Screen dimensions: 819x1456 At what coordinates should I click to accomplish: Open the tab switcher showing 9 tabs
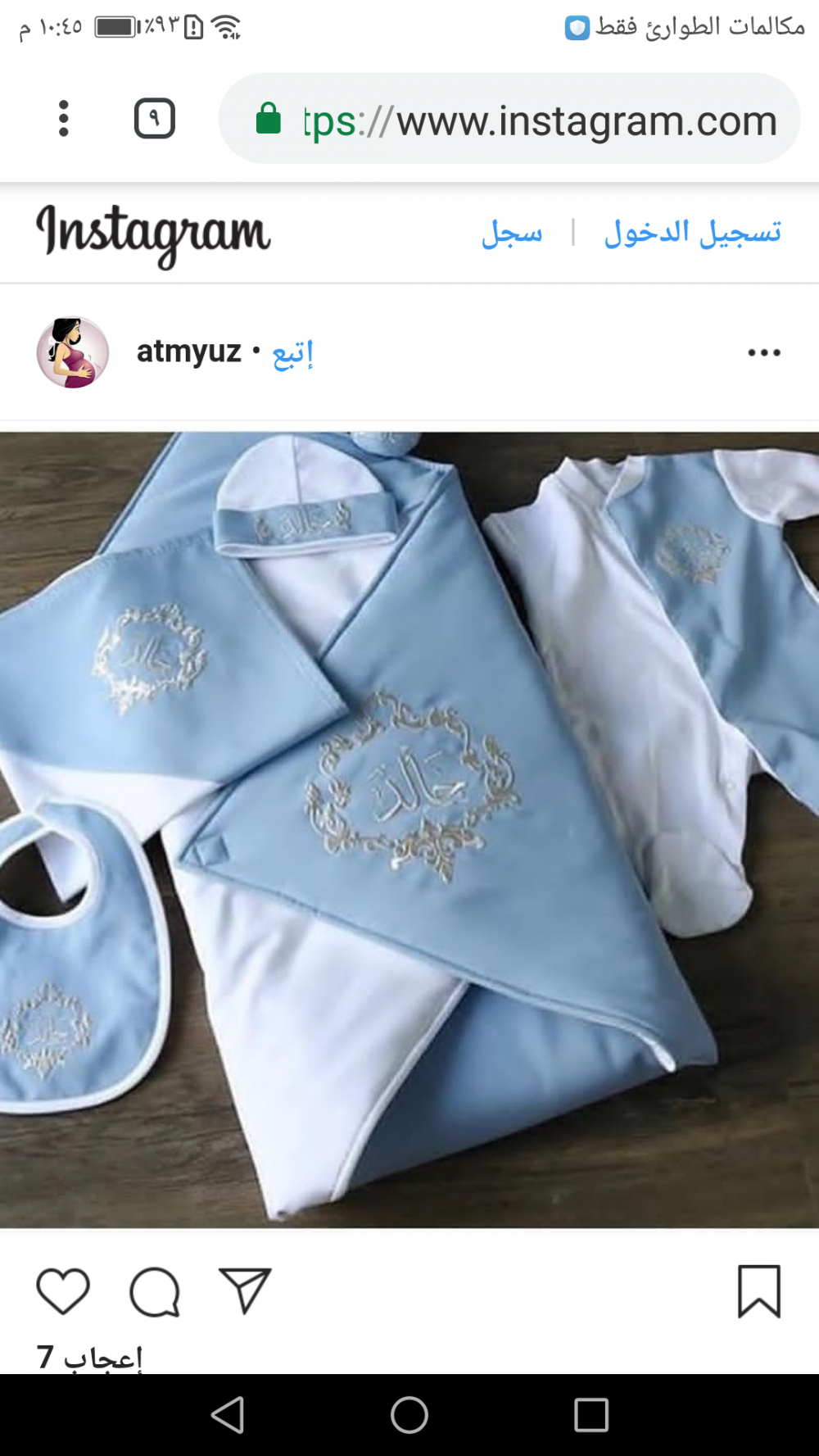point(154,119)
